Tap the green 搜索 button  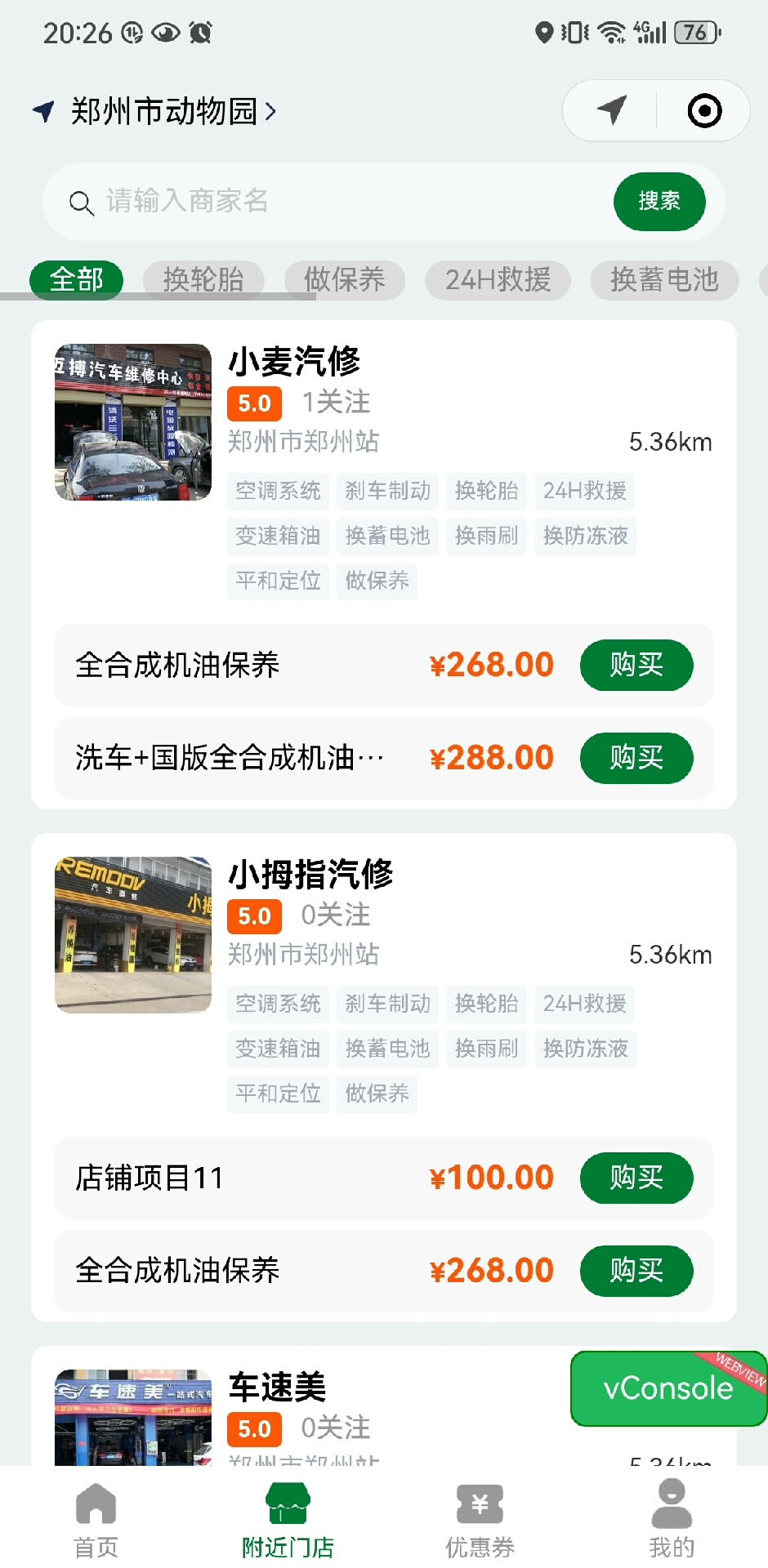tap(659, 201)
